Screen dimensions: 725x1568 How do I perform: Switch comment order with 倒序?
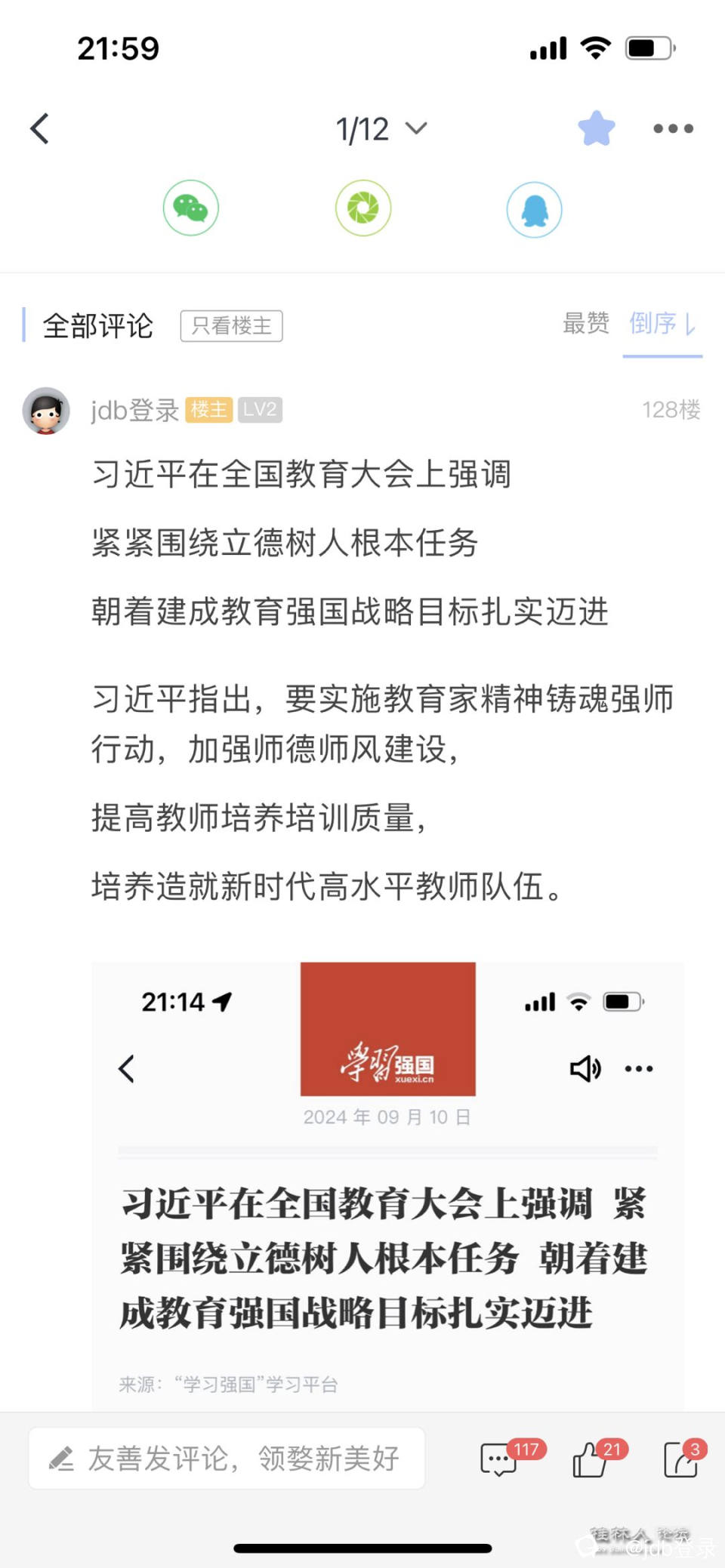662,324
